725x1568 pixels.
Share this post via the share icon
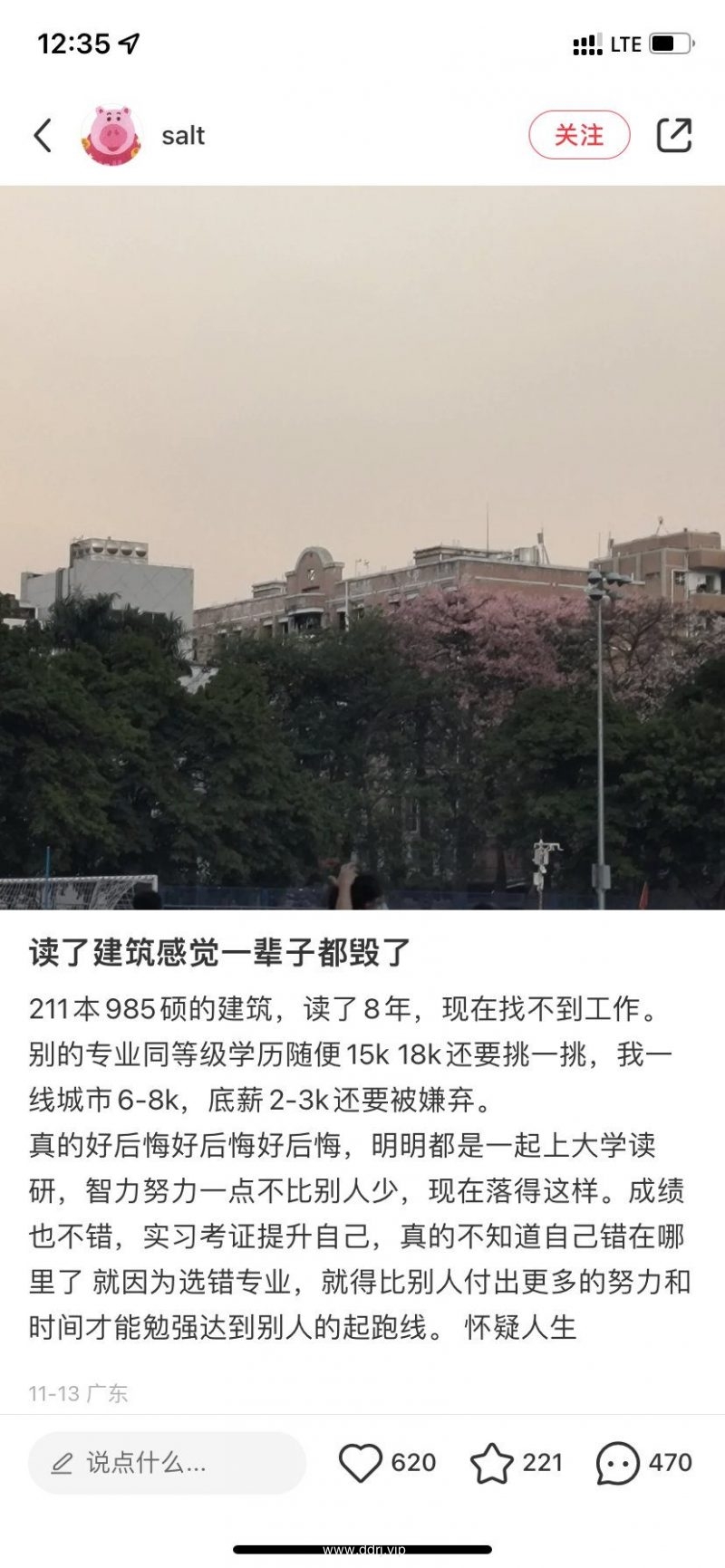[x=673, y=135]
